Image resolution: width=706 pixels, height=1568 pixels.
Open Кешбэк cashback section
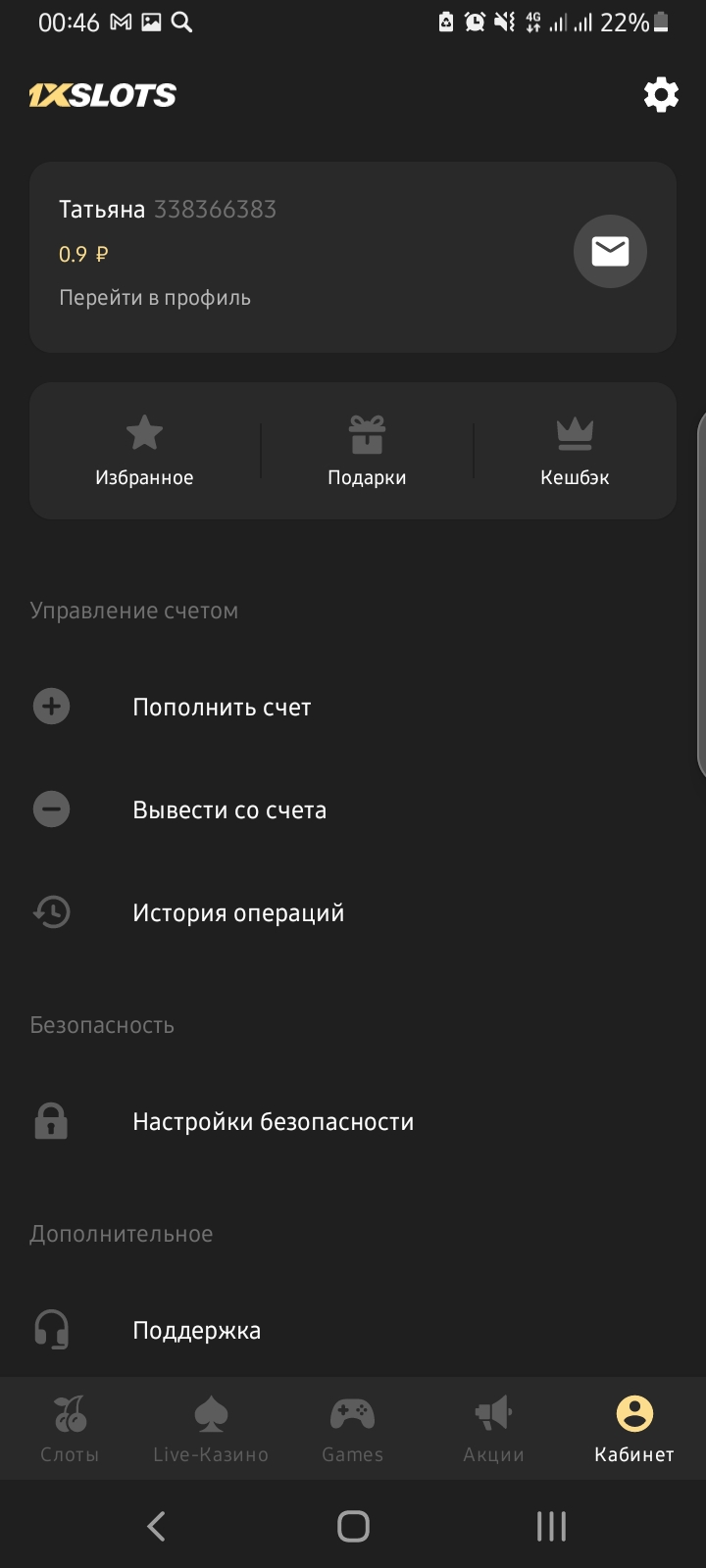pos(575,452)
